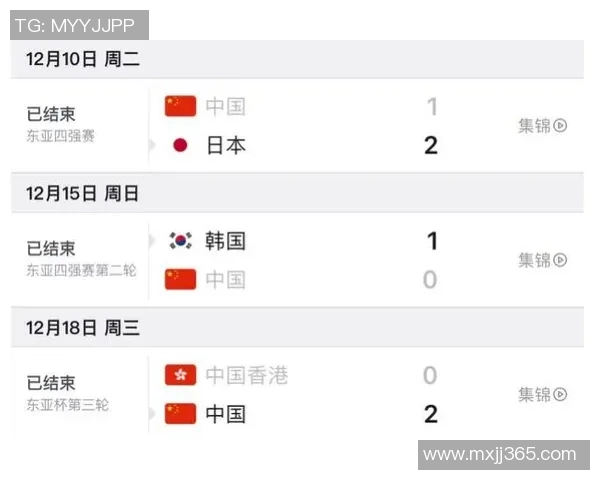Open the December 15 Korea-China match details
Viewport: 600px width, 480px height.
pyautogui.click(x=300, y=260)
